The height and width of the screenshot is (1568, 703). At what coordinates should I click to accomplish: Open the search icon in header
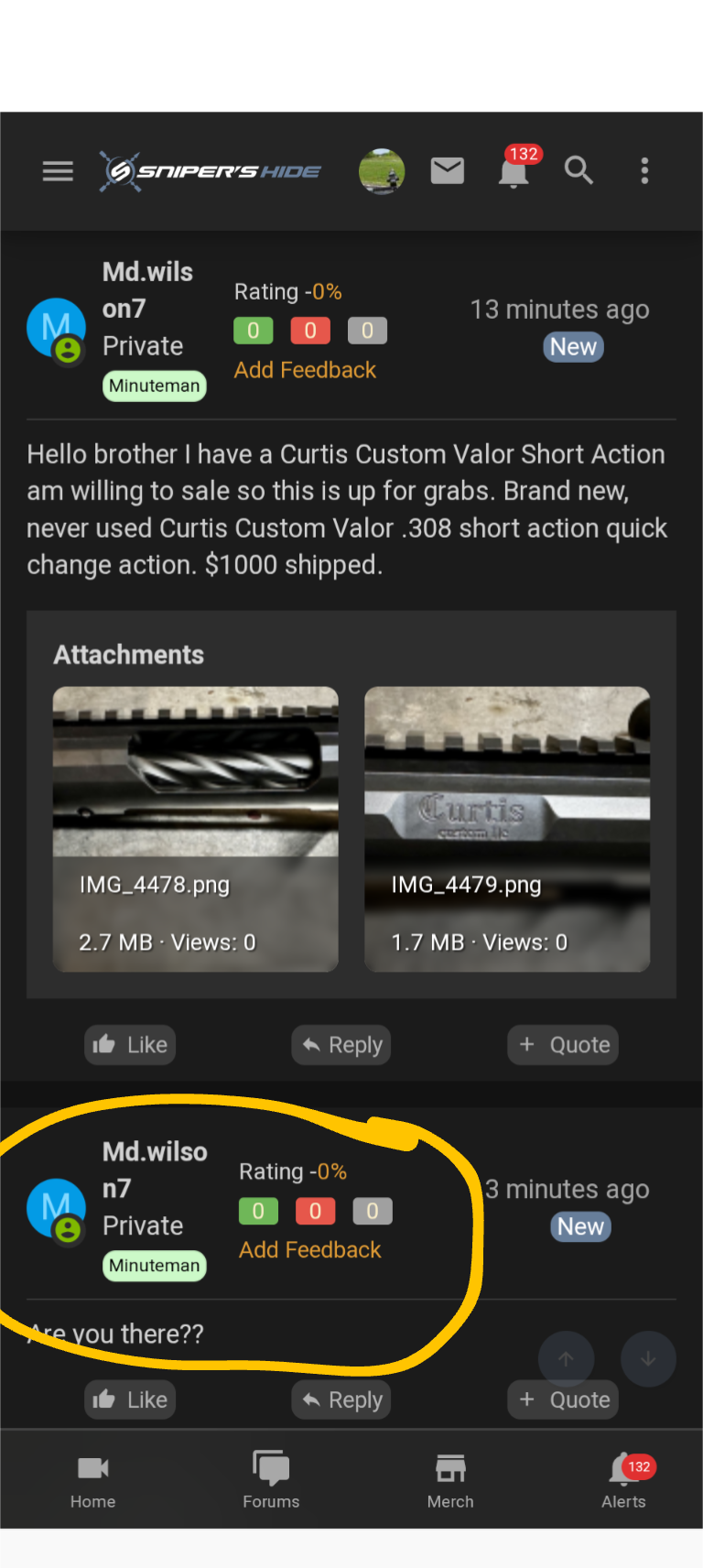(579, 170)
